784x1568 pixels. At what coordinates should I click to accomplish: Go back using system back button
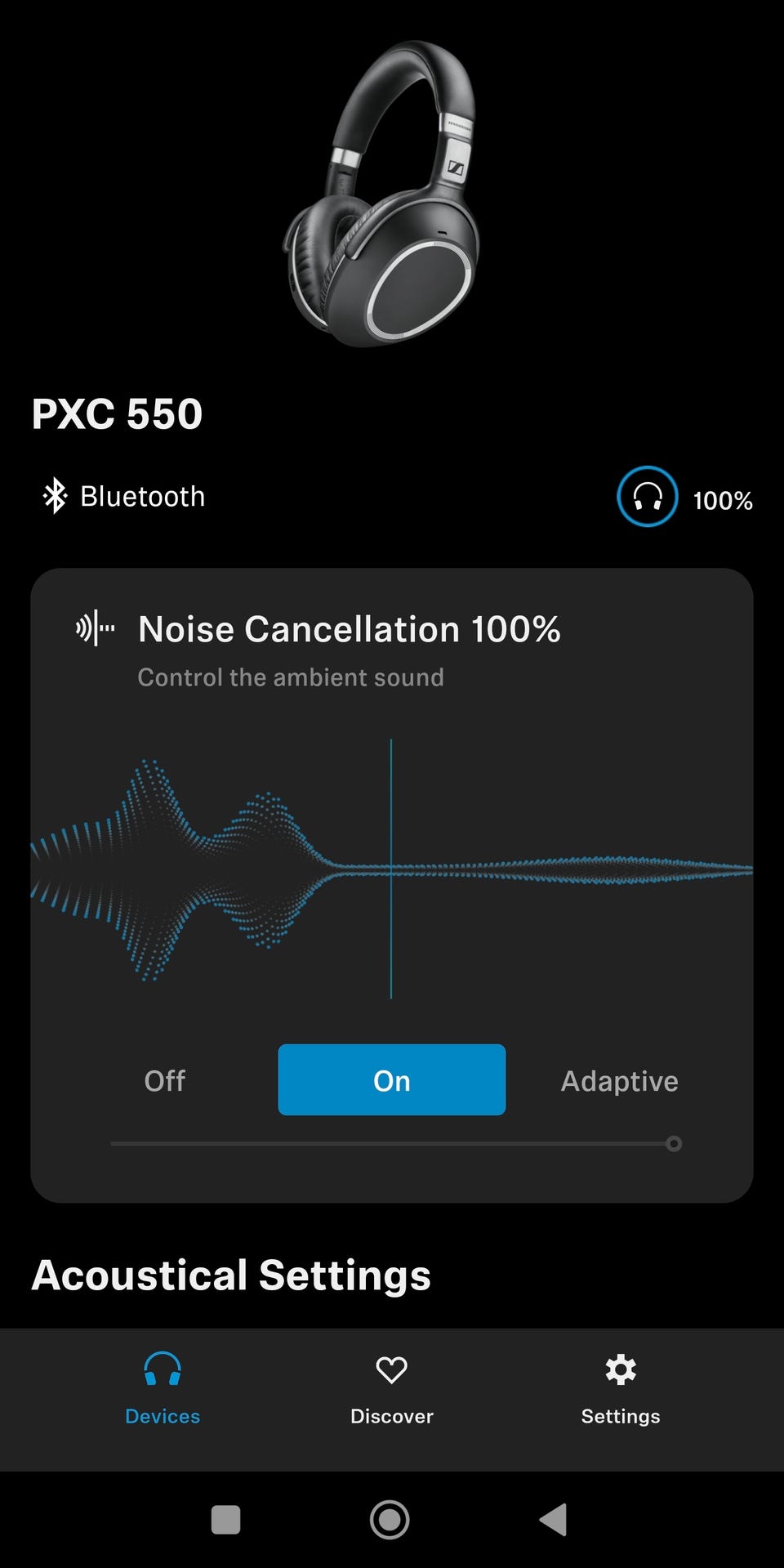coord(554,1520)
